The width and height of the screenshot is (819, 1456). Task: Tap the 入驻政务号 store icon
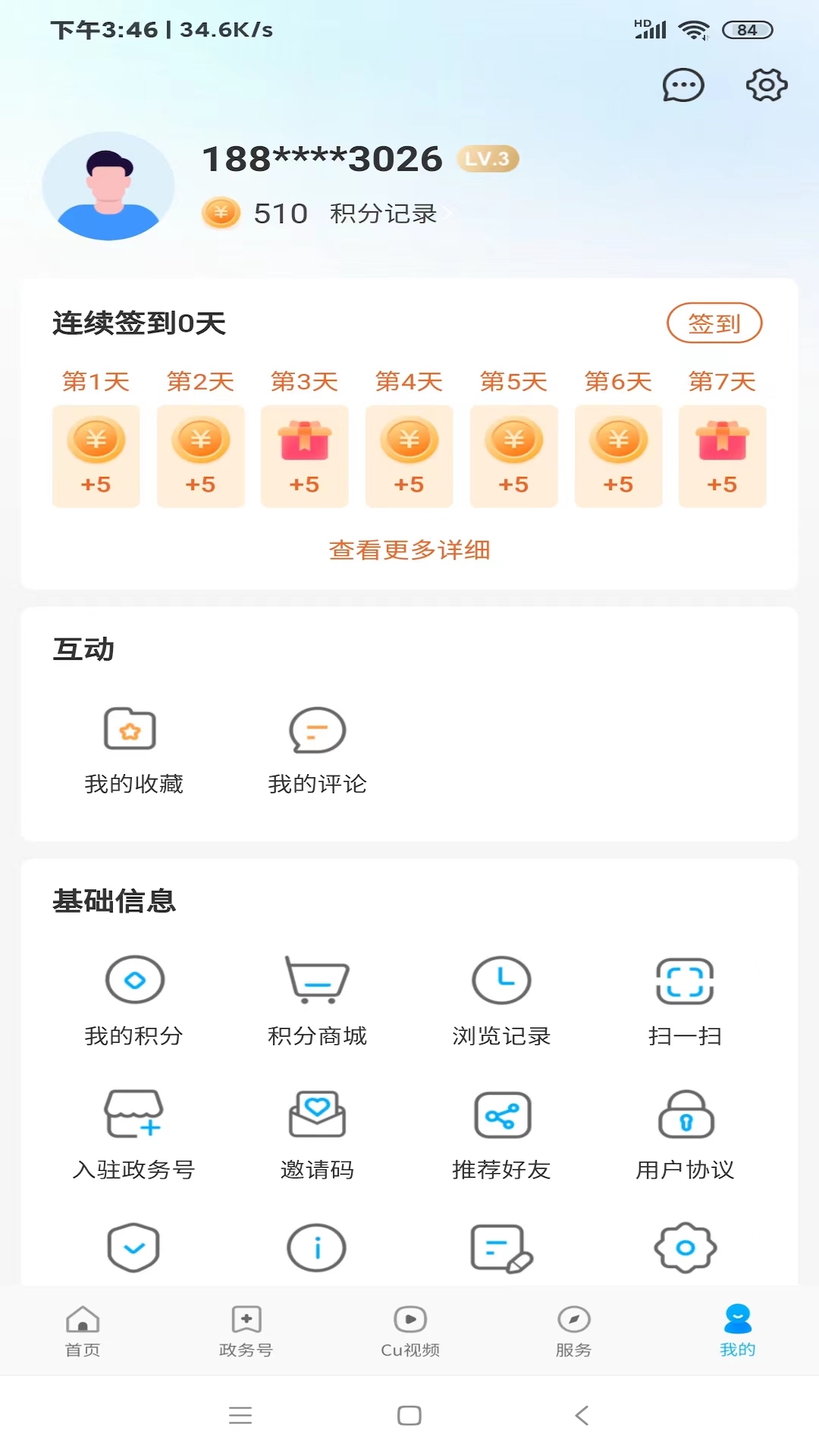(133, 1115)
